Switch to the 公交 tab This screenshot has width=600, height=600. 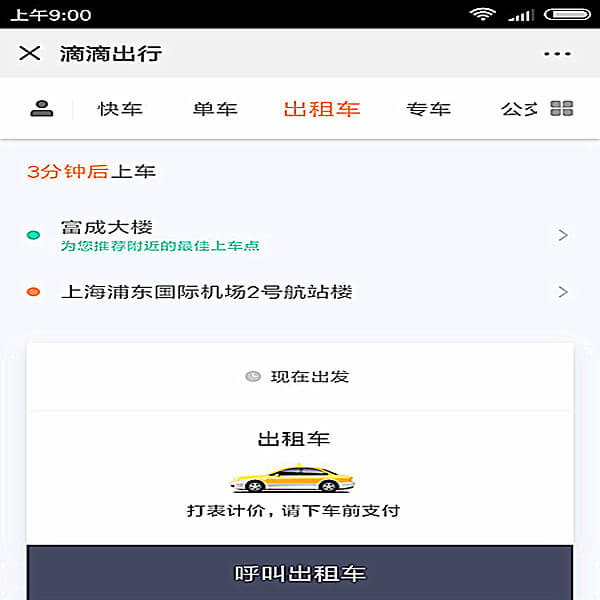tap(519, 109)
